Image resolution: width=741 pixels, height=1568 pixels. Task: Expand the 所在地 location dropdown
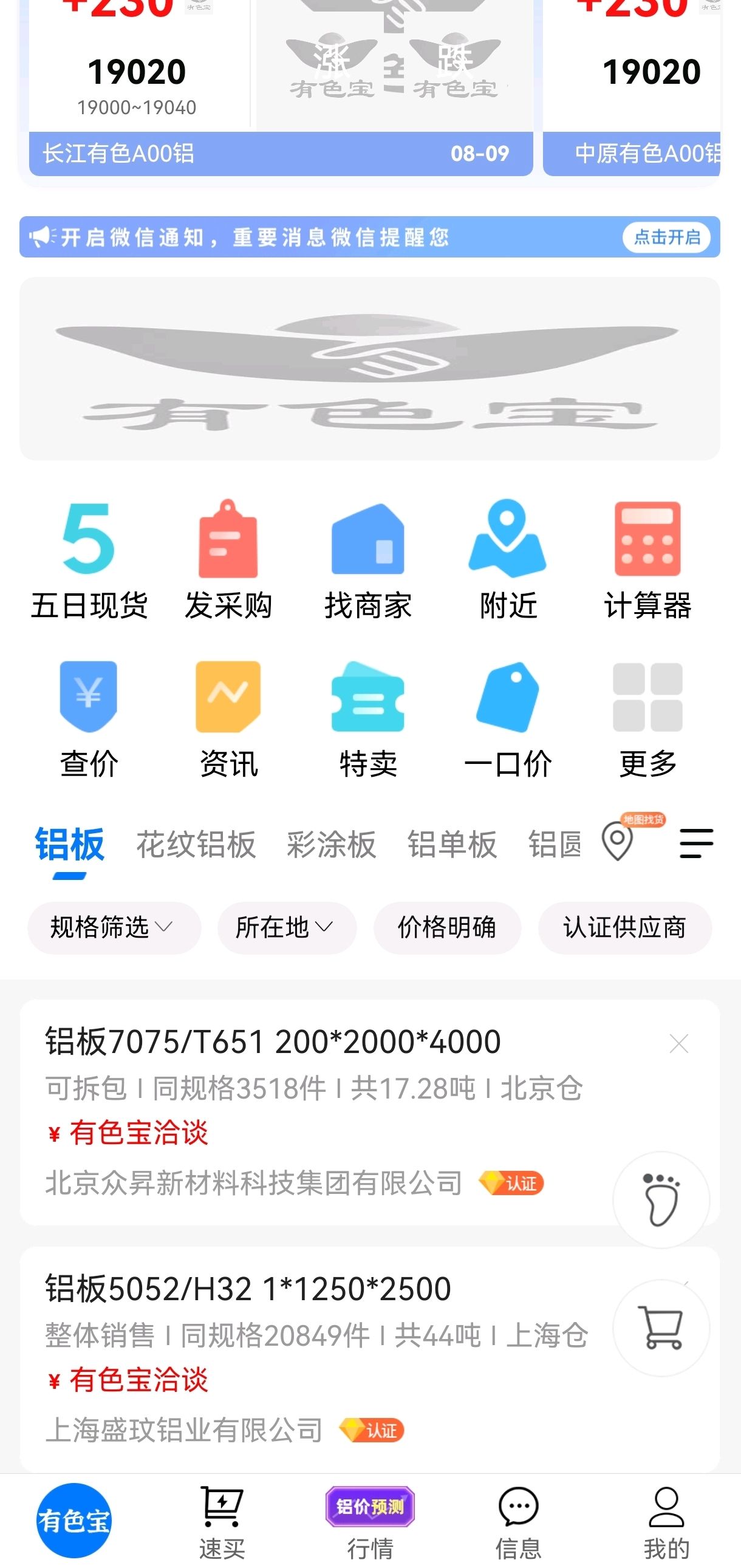[287, 928]
